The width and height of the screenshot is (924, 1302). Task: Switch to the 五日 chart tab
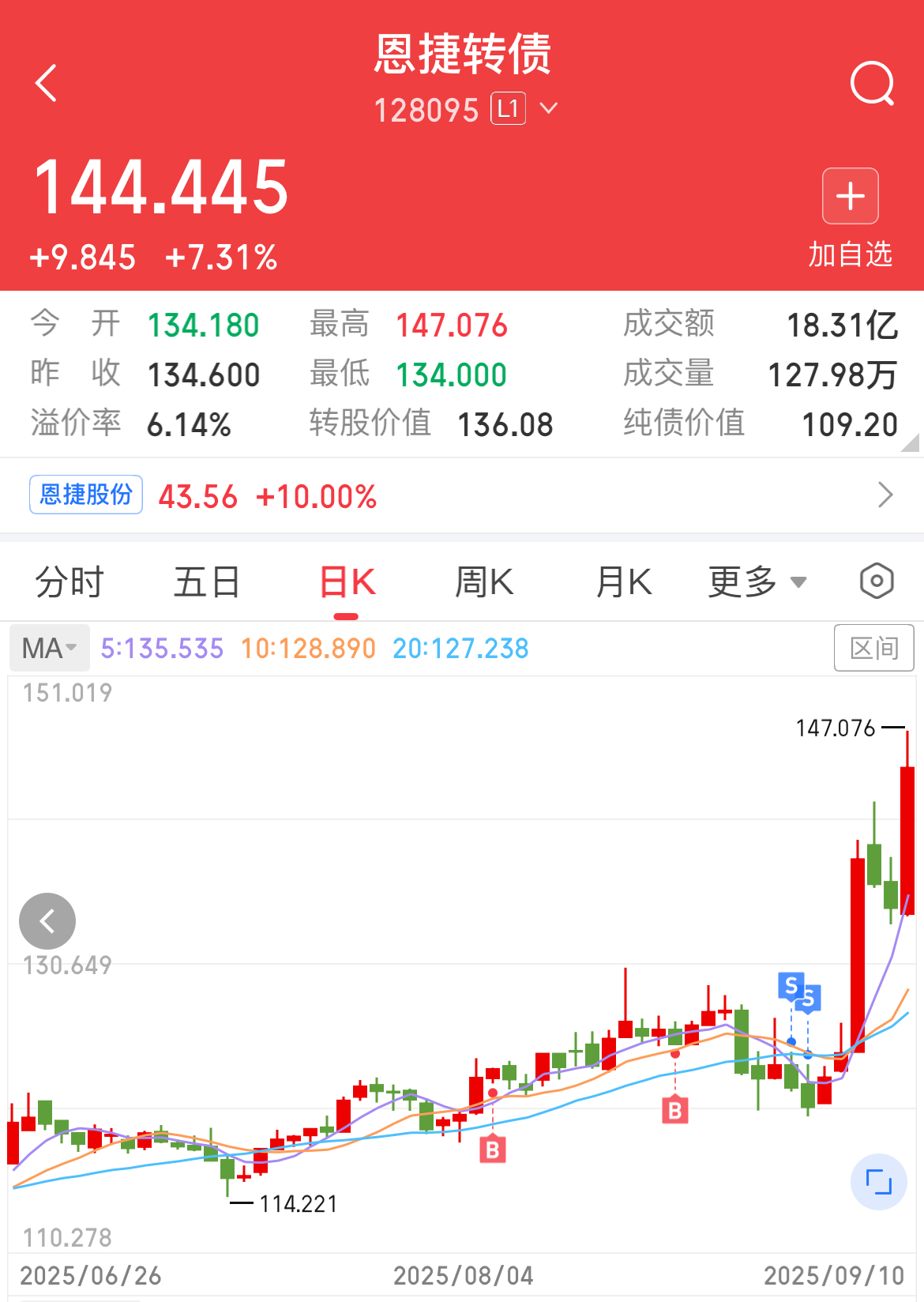(207, 582)
